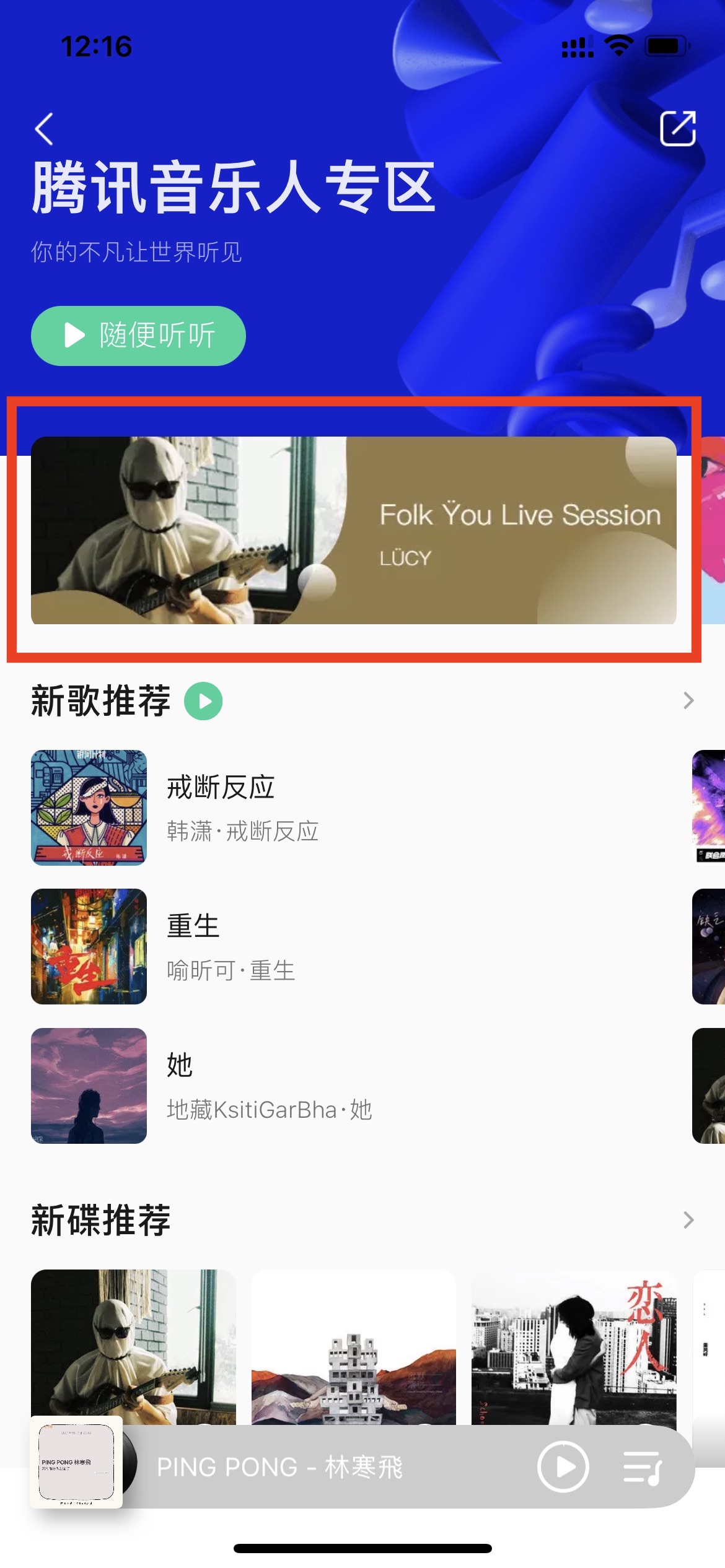
Task: Open the 恋人 album cover
Action: click(573, 1344)
